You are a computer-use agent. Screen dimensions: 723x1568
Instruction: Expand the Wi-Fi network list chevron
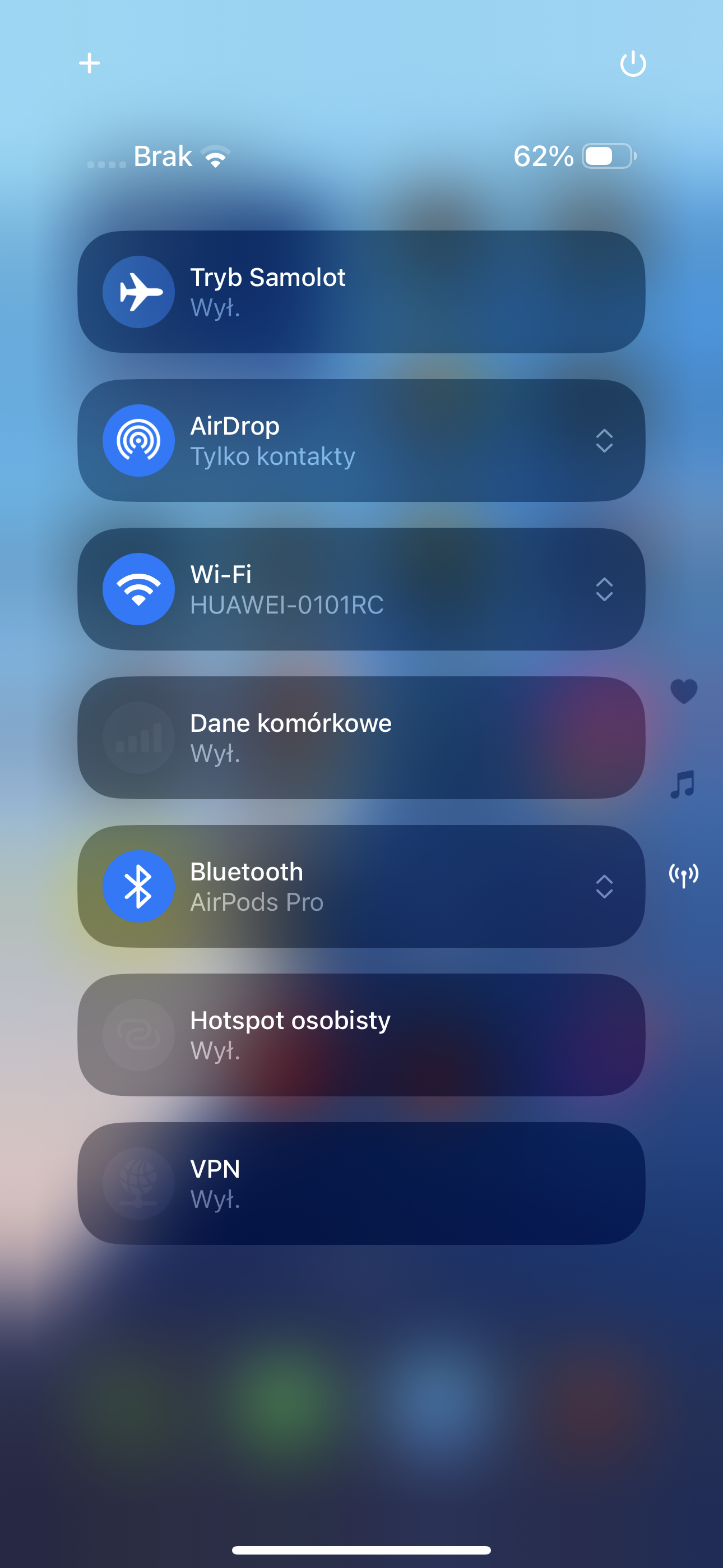click(604, 589)
